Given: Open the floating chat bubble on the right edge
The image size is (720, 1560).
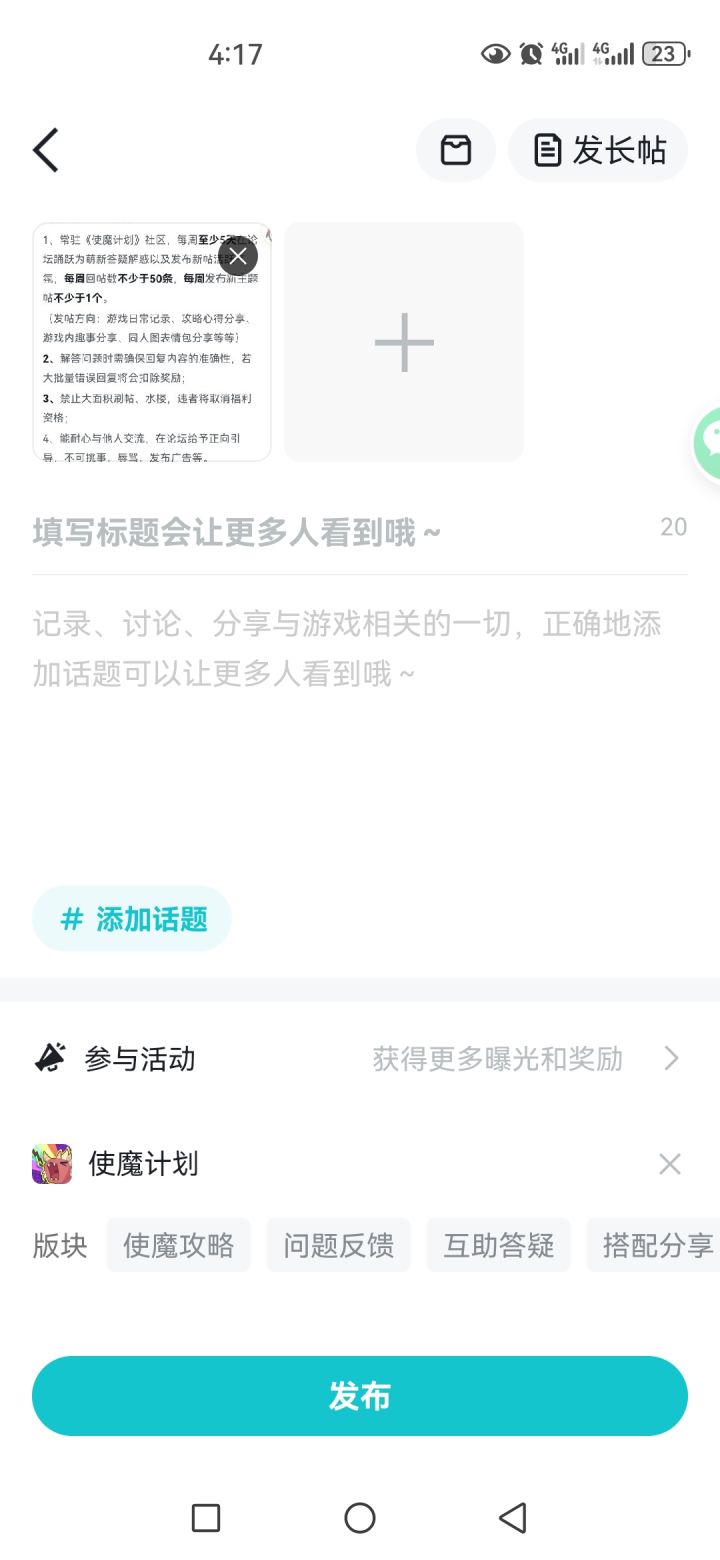Looking at the screenshot, I should pyautogui.click(x=712, y=443).
